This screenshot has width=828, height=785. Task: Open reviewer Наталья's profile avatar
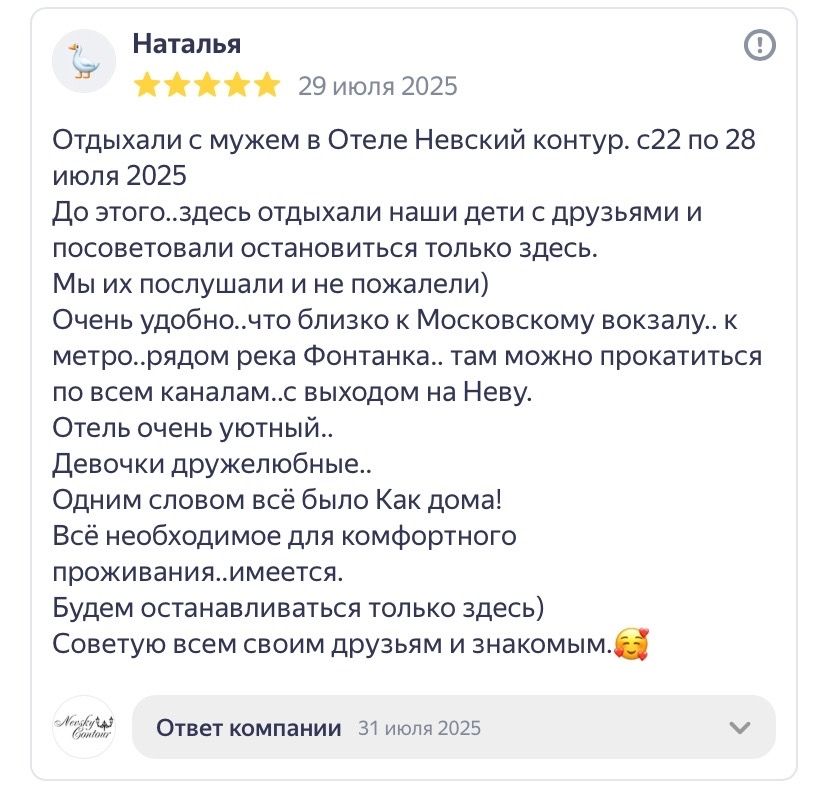(x=84, y=62)
